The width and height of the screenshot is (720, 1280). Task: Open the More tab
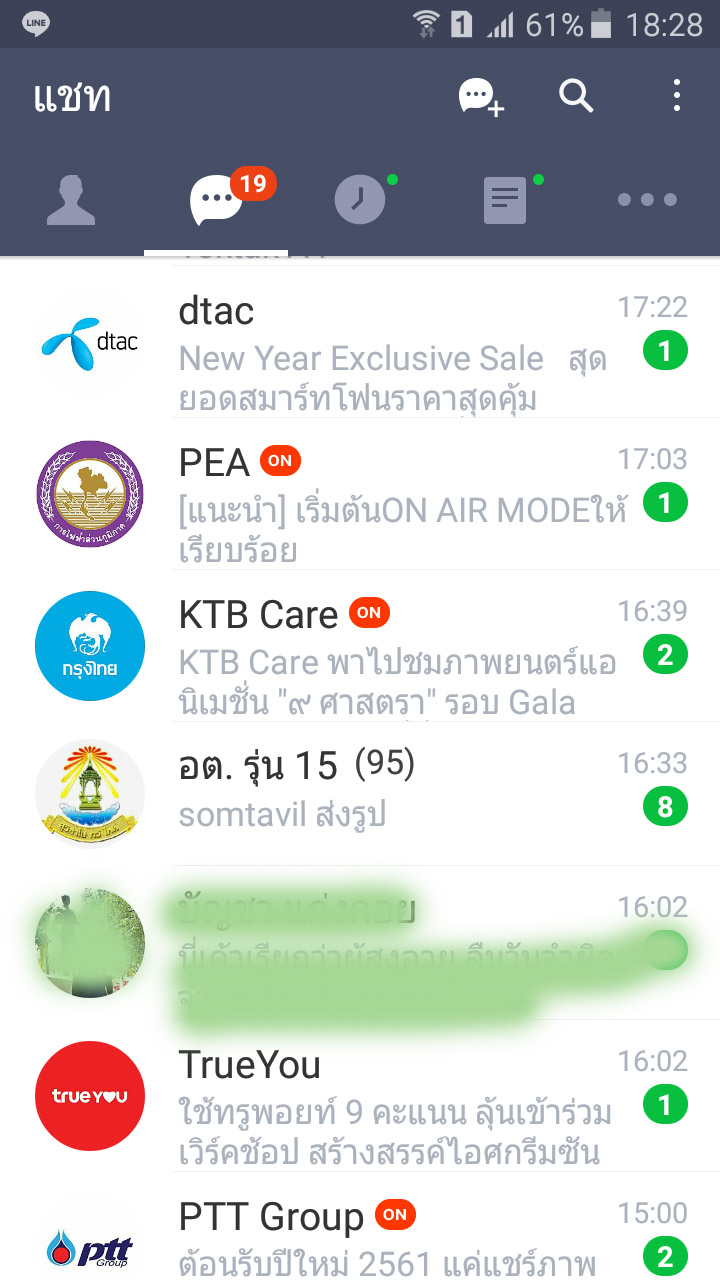point(647,201)
